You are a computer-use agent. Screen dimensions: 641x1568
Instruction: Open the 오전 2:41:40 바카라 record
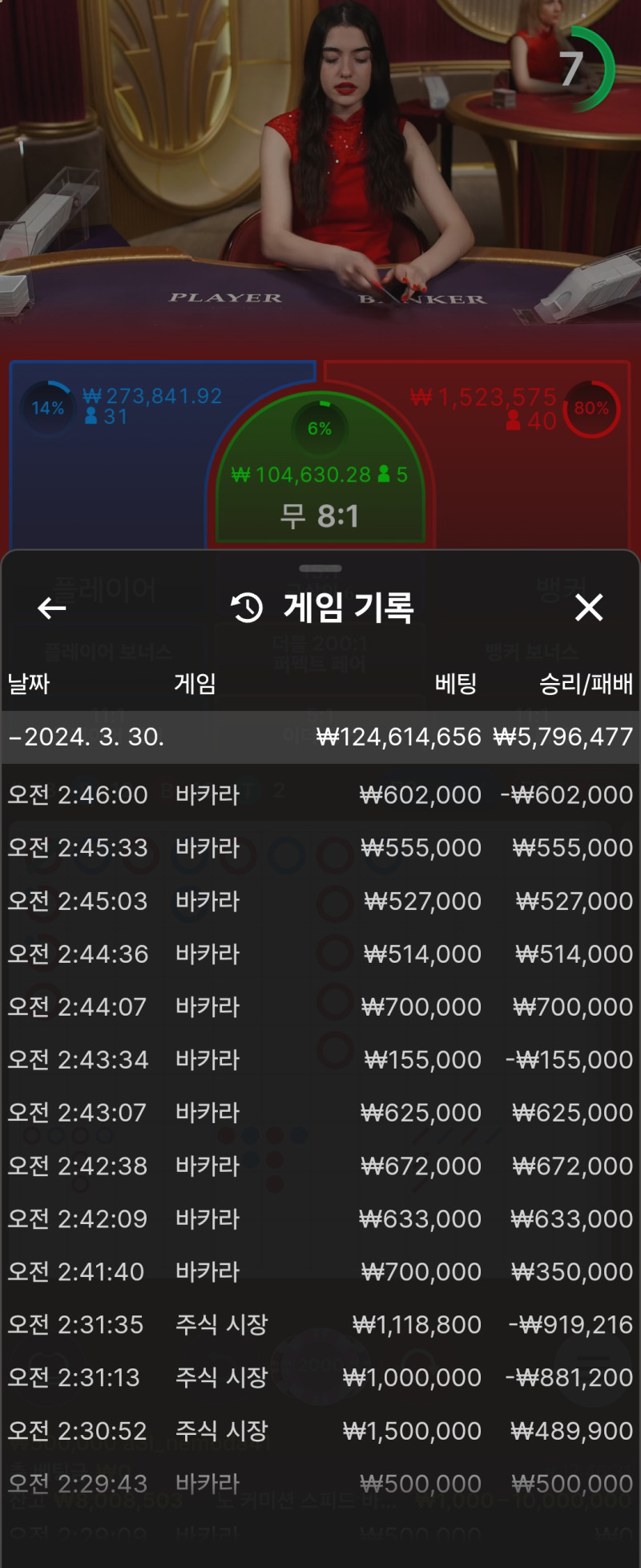click(320, 1271)
